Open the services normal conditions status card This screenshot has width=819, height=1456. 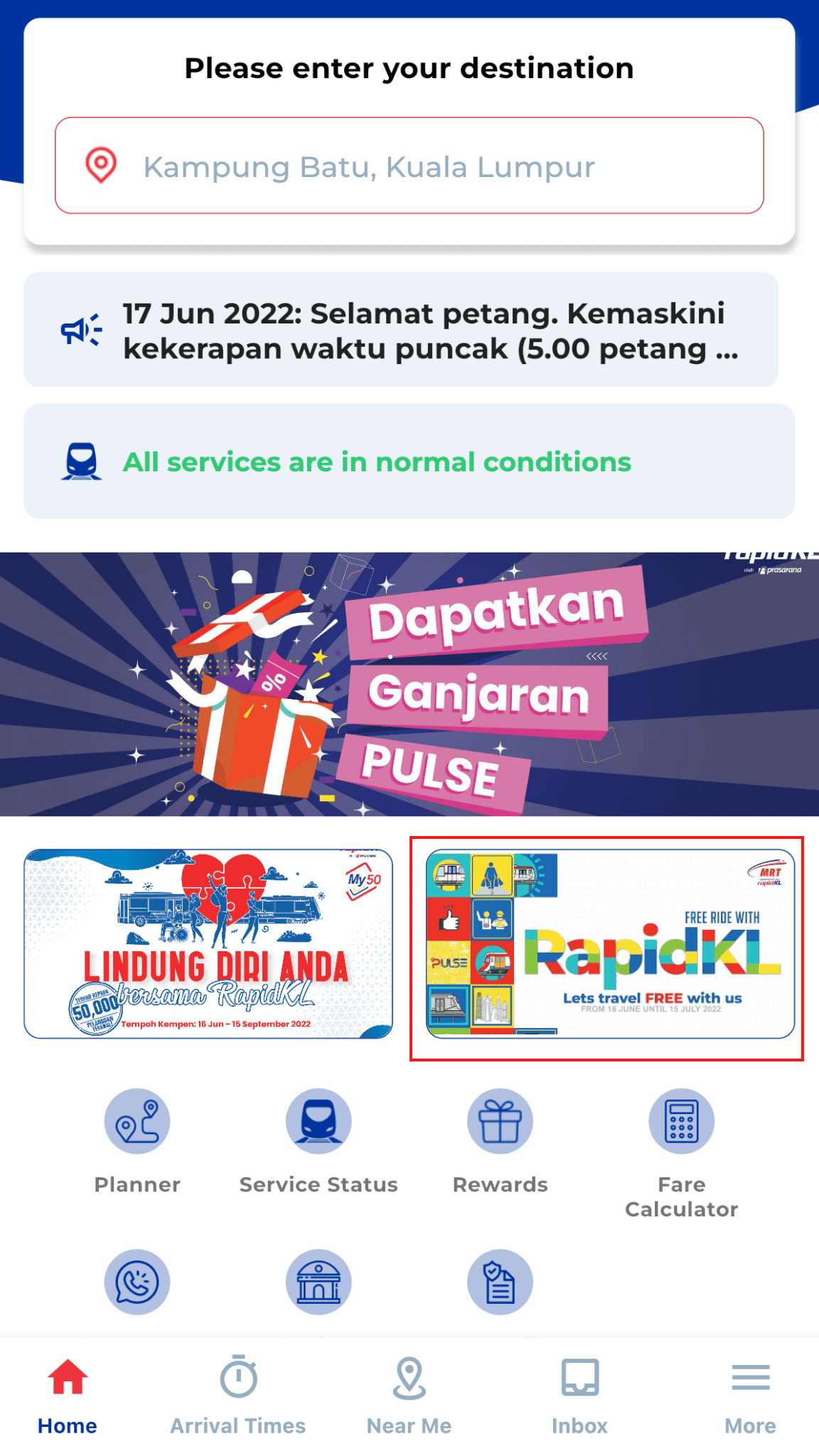[409, 462]
